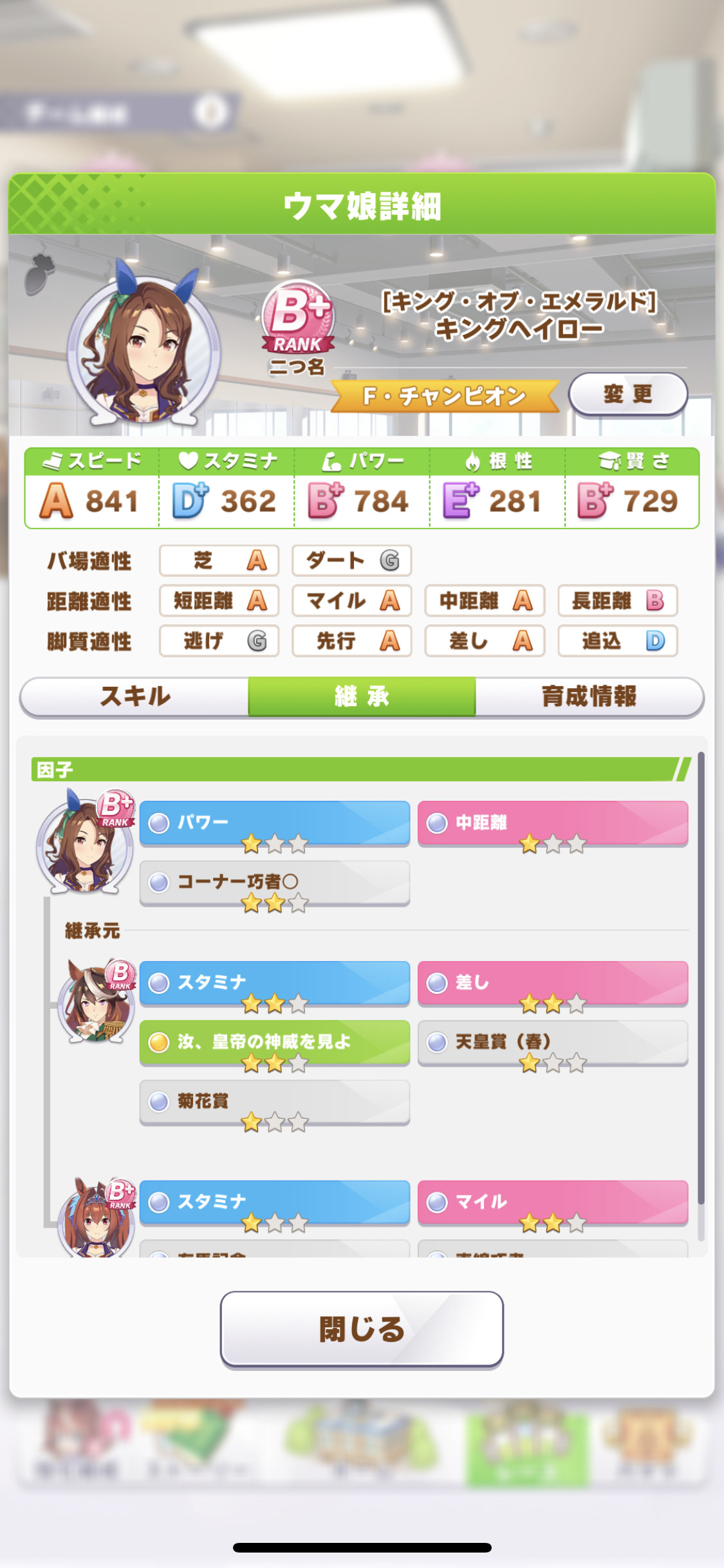Open the 天皇賞（春） factor
724x1568 pixels.
click(553, 1043)
